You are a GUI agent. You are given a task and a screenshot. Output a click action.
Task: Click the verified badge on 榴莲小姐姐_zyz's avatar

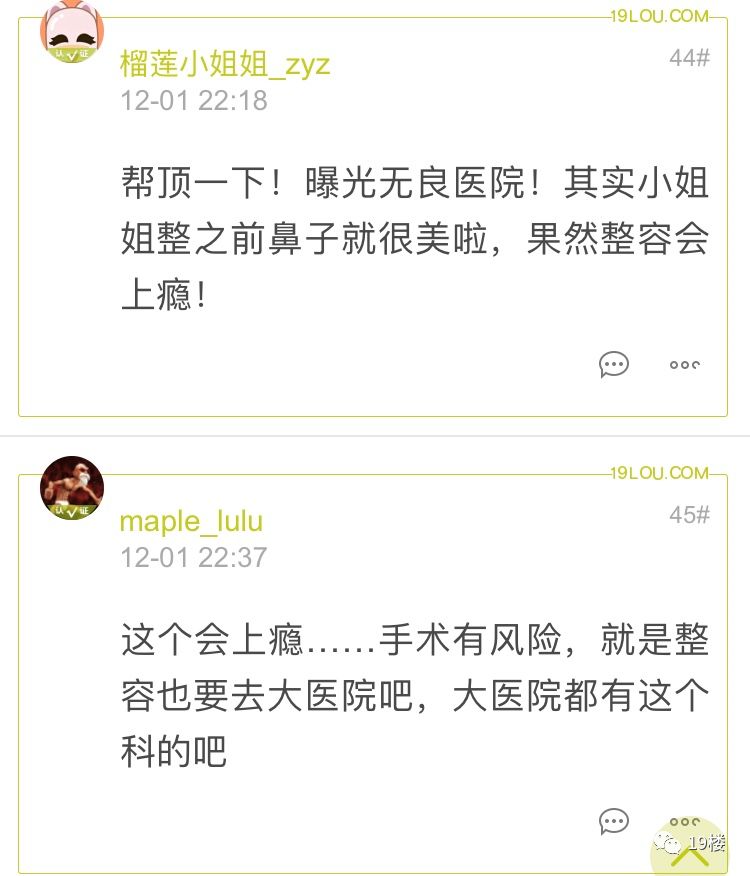(70, 52)
